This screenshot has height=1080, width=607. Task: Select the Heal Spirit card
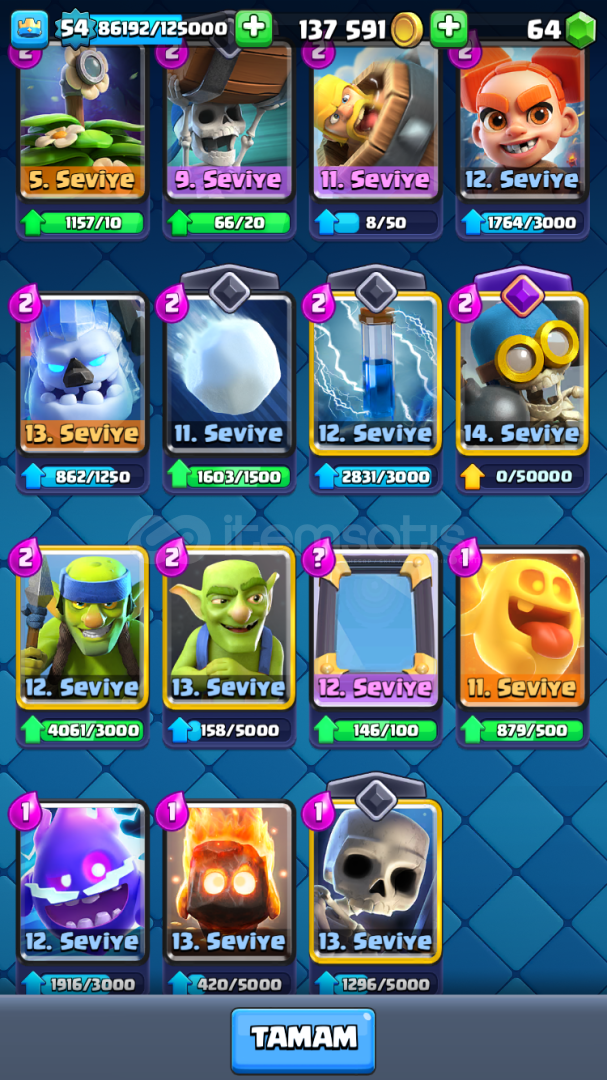point(522,627)
